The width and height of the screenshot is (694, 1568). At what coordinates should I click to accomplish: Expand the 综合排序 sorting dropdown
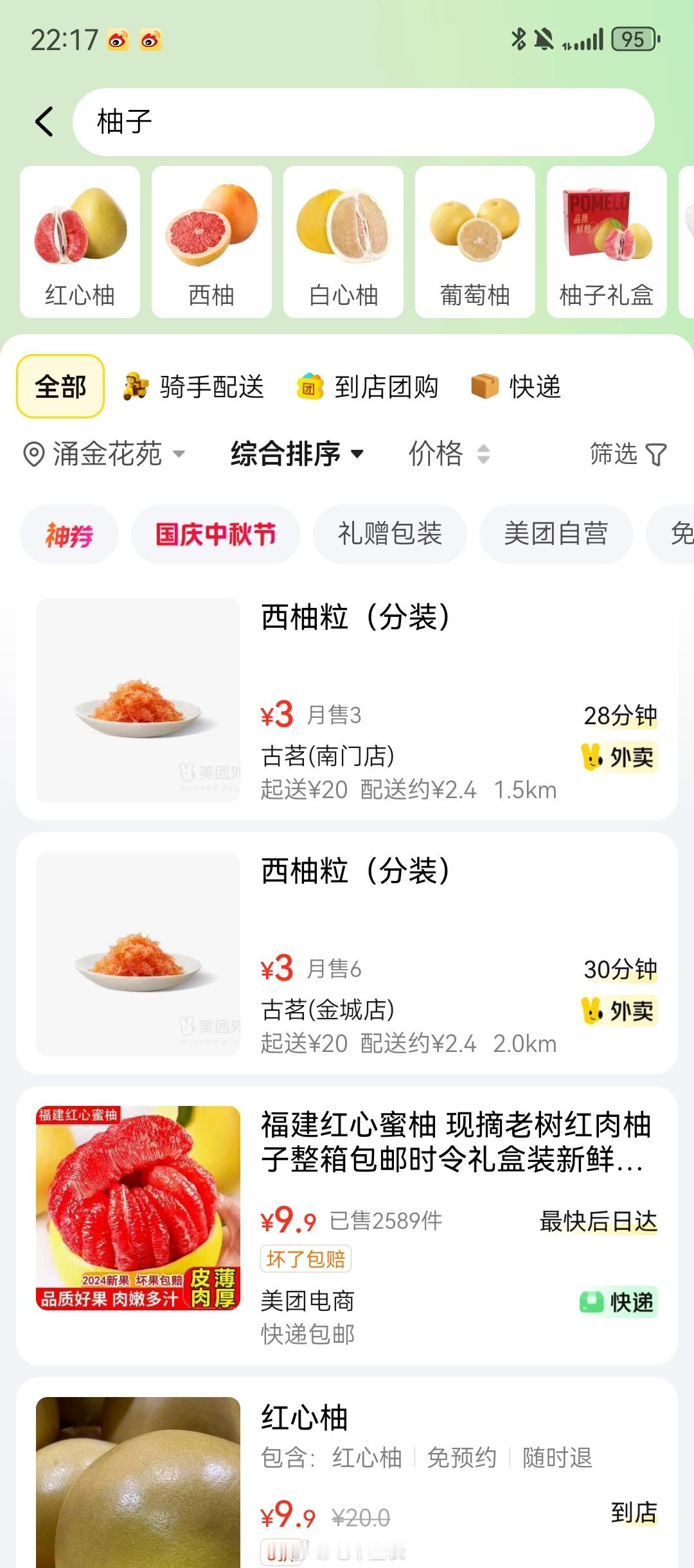[297, 454]
